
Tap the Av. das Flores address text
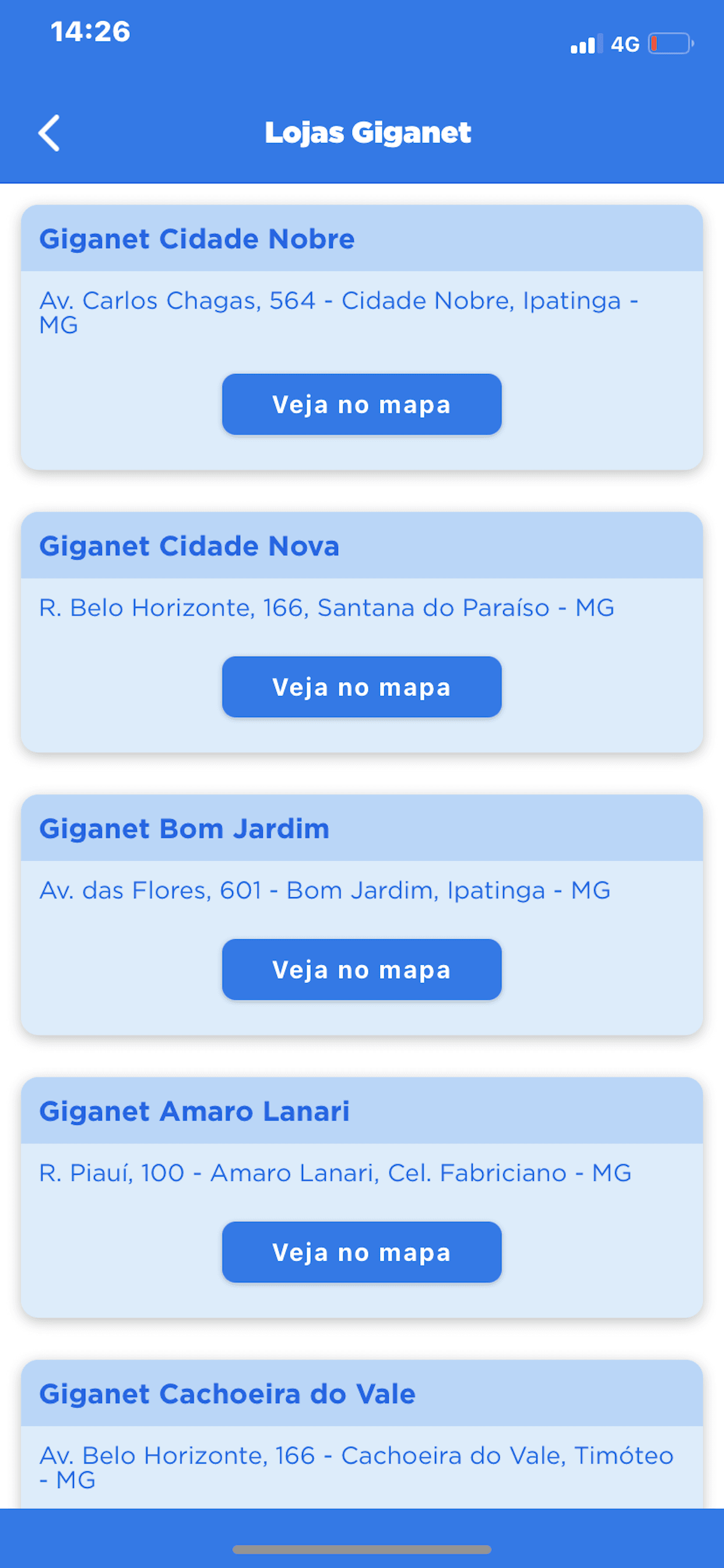[325, 890]
